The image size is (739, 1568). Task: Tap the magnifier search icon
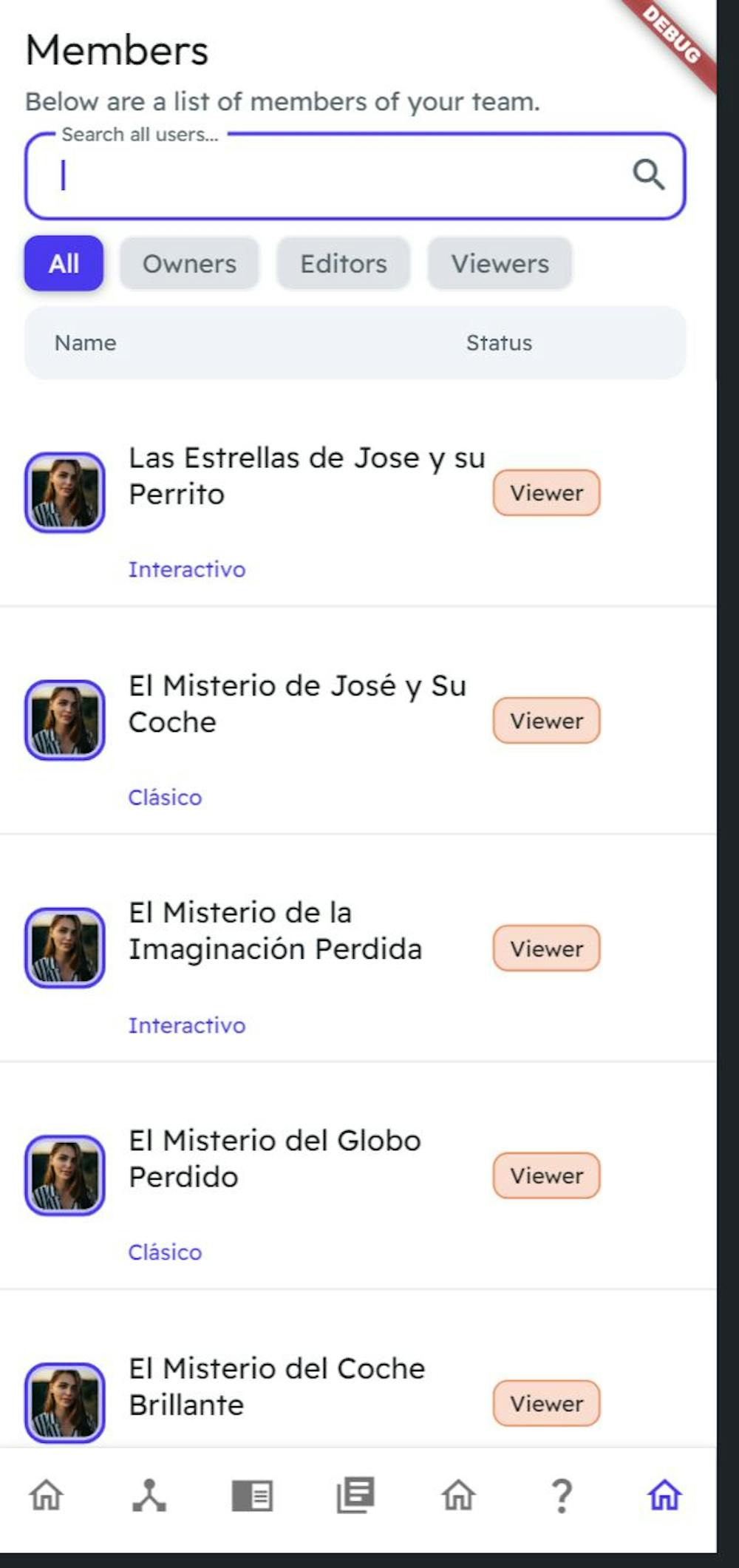pyautogui.click(x=648, y=175)
